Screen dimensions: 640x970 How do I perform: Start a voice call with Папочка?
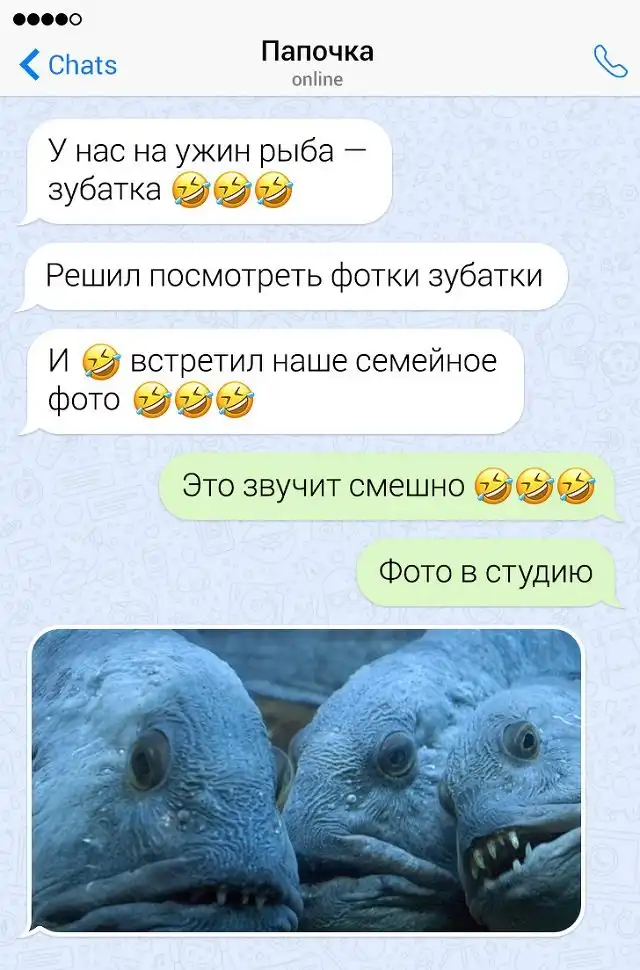click(609, 62)
